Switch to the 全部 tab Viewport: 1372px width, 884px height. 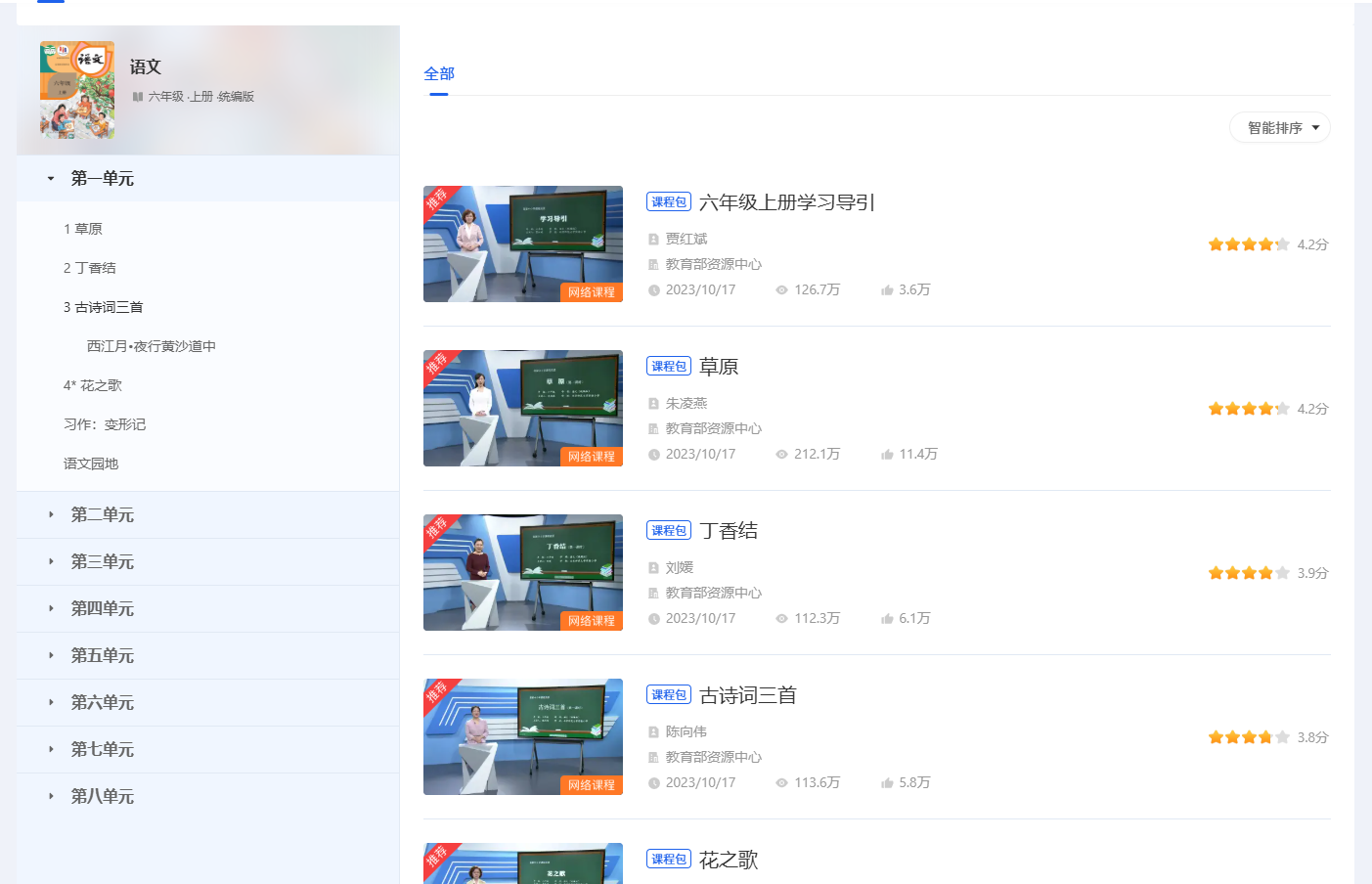pyautogui.click(x=439, y=74)
